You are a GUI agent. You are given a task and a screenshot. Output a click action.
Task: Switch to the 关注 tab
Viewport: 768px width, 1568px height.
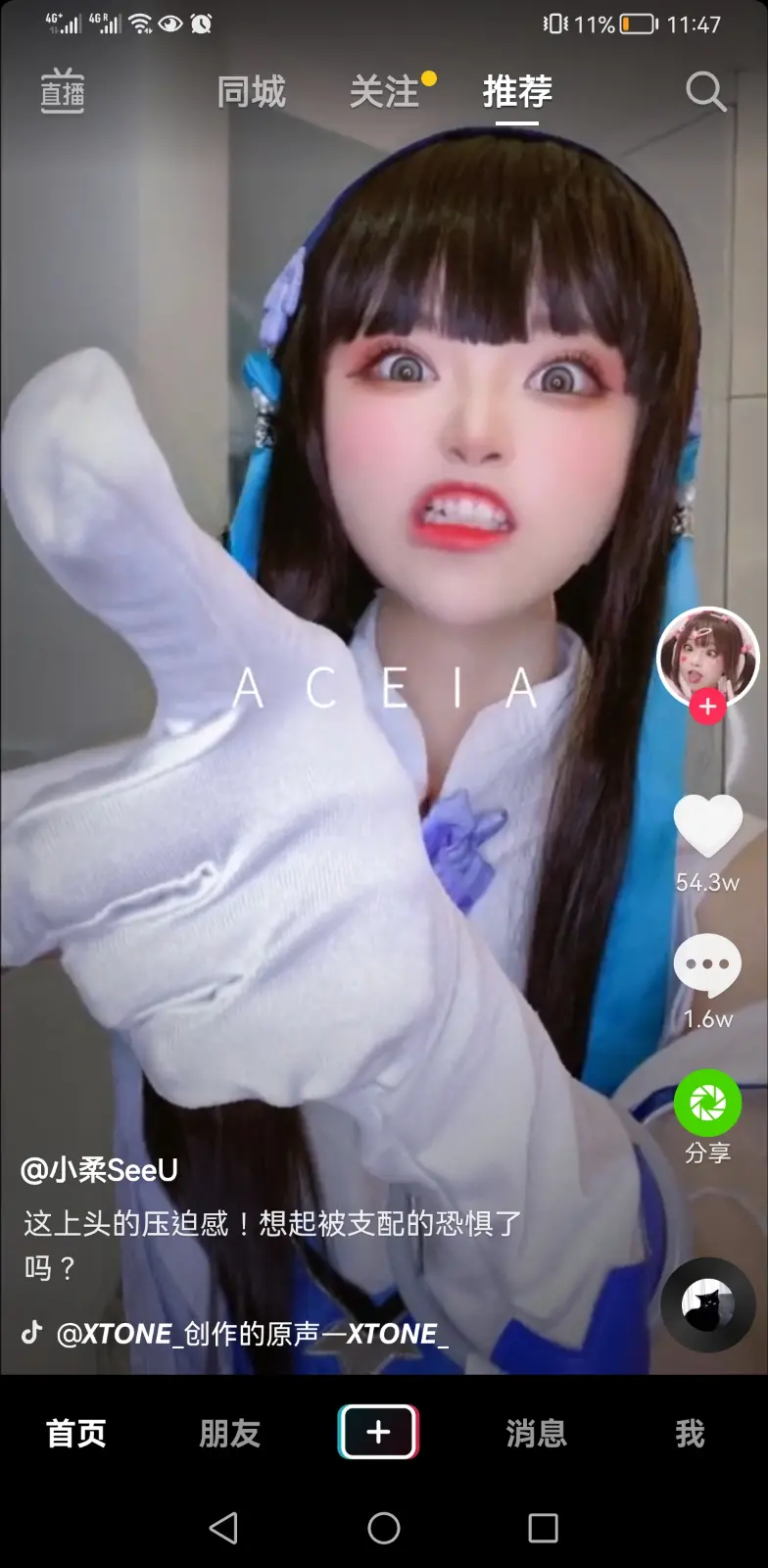point(384,92)
